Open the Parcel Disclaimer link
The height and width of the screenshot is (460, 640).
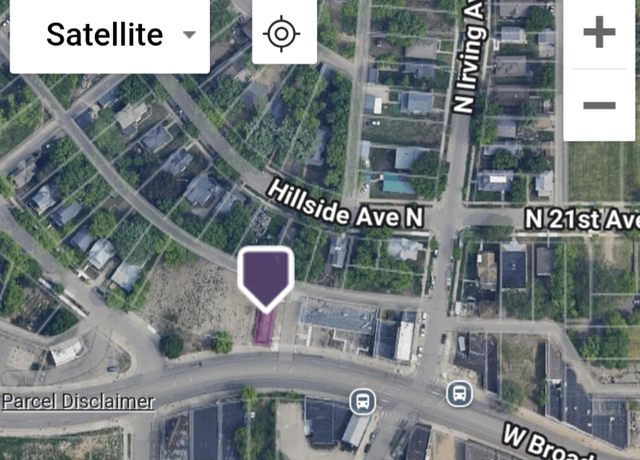78,402
